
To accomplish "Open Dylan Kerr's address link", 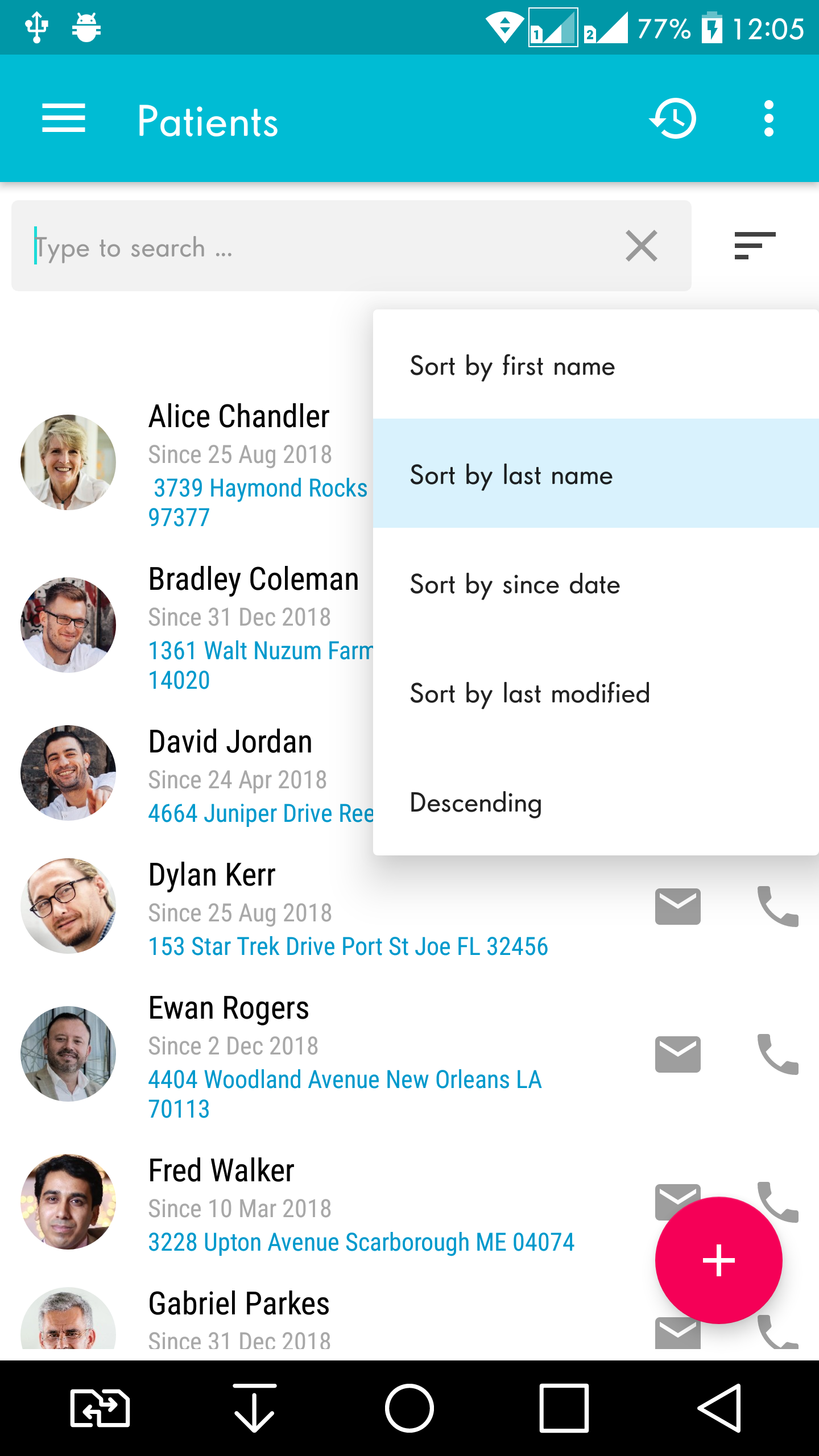I will pyautogui.click(x=348, y=946).
